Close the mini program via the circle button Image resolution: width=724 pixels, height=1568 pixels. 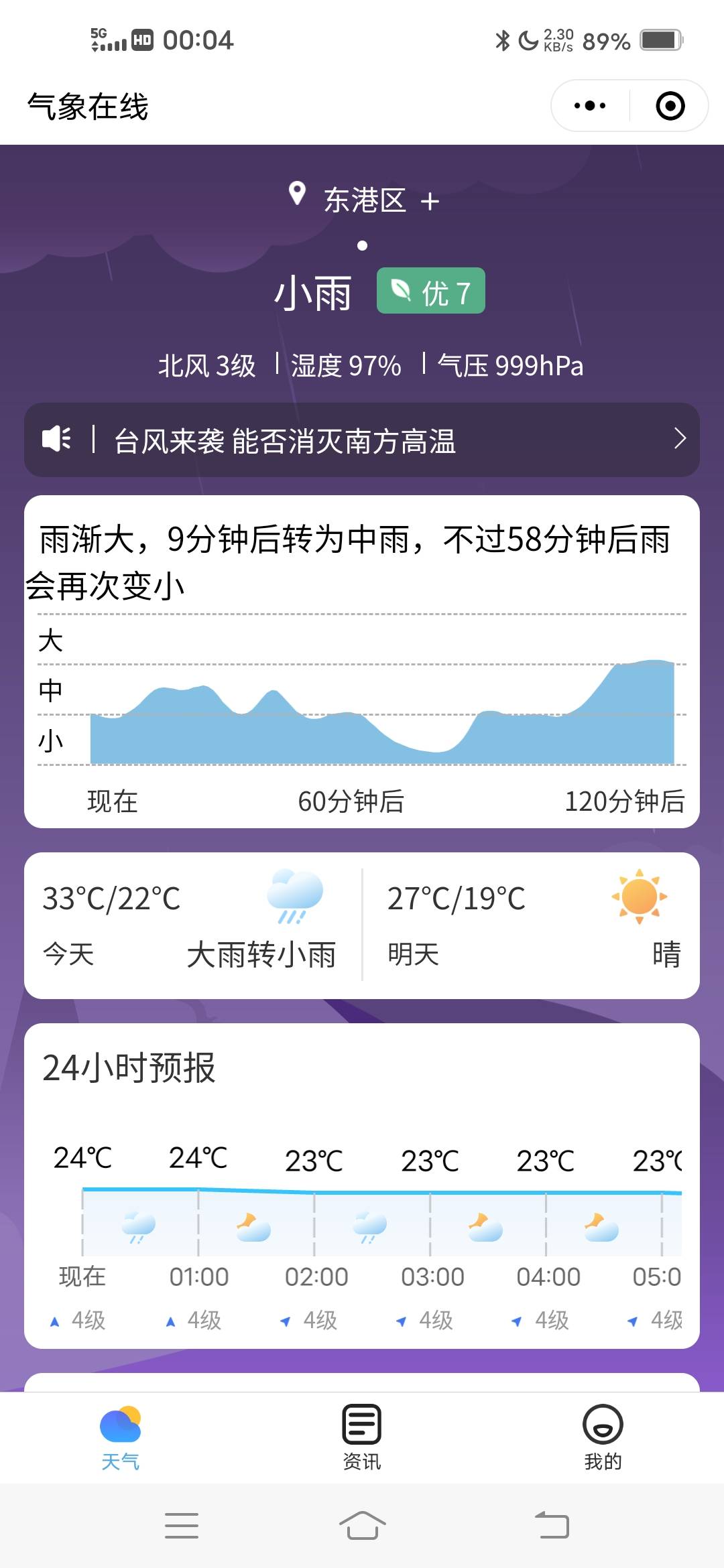(x=670, y=106)
